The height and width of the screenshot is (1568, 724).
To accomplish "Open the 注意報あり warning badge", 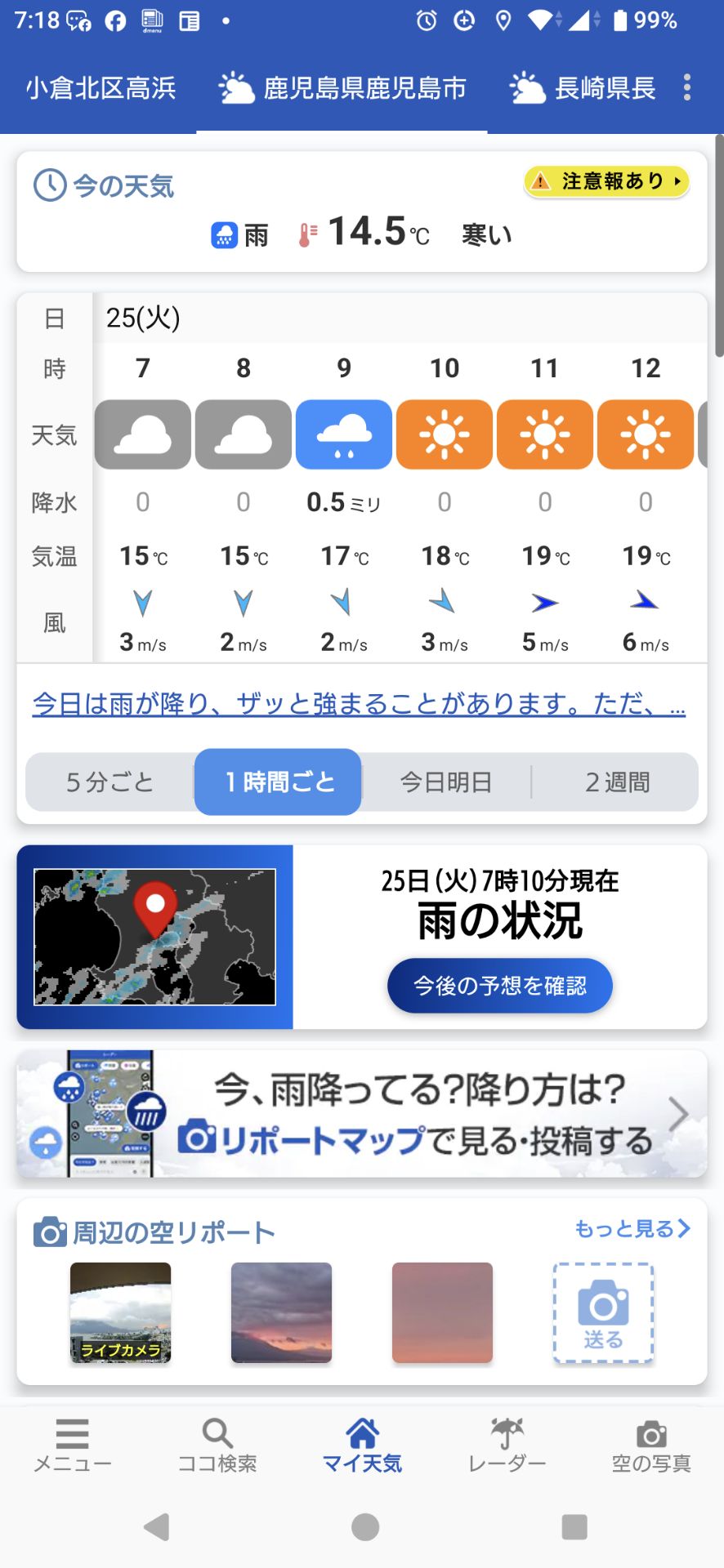I will [x=606, y=181].
